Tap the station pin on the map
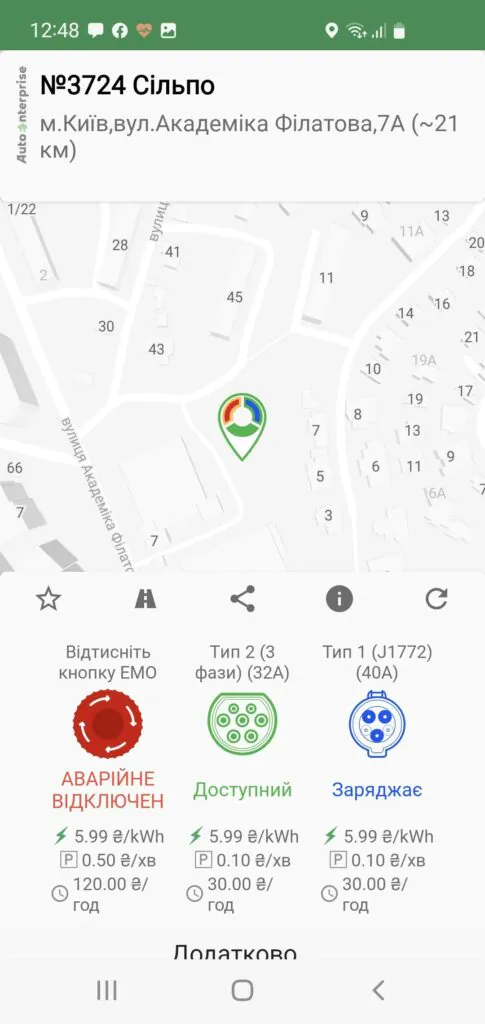Screen dimensions: 485x1024 (242, 426)
